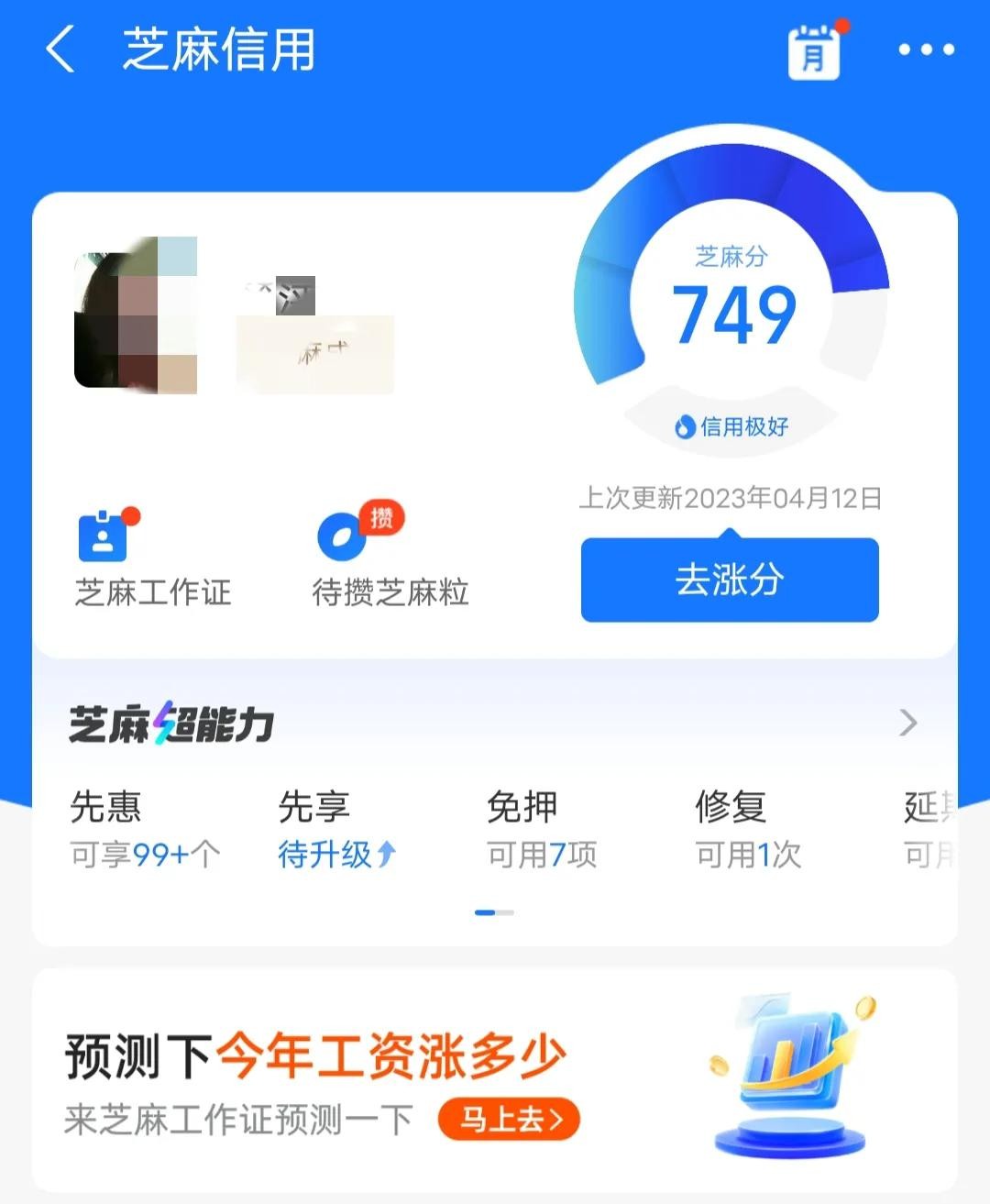Tap the 马上去 button in salary banner

tap(509, 1120)
